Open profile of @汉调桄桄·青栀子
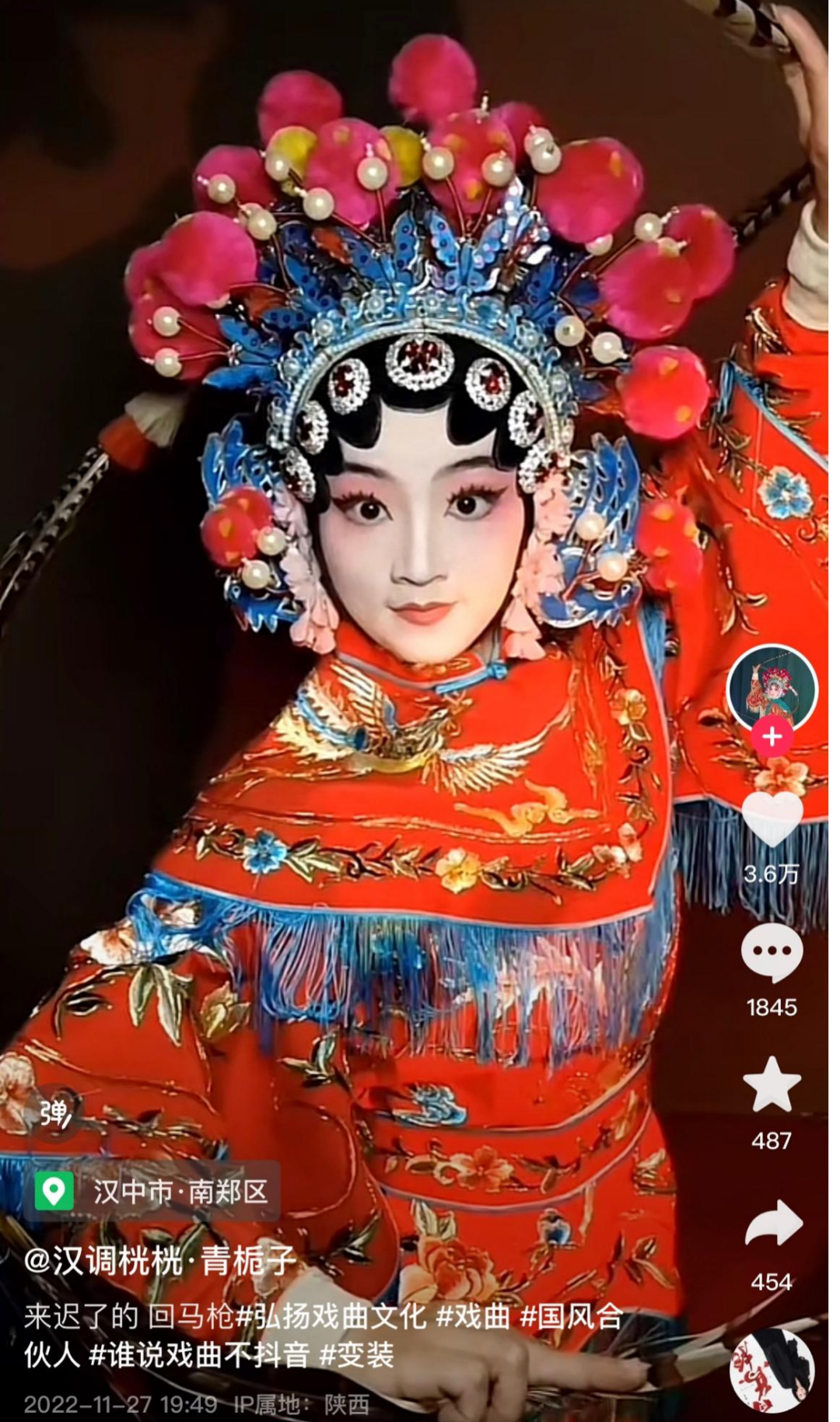The width and height of the screenshot is (840, 1422). pos(160,1261)
